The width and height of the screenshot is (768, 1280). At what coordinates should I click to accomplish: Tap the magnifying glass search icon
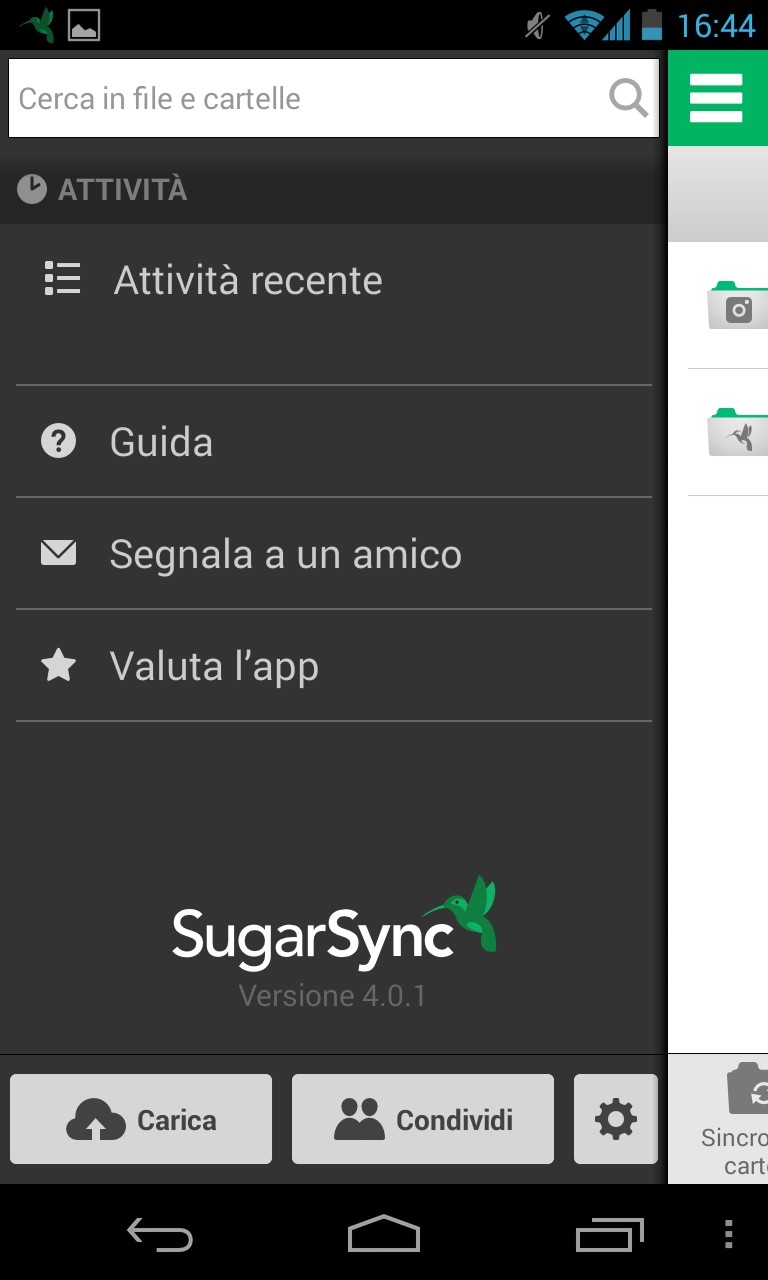pyautogui.click(x=629, y=98)
